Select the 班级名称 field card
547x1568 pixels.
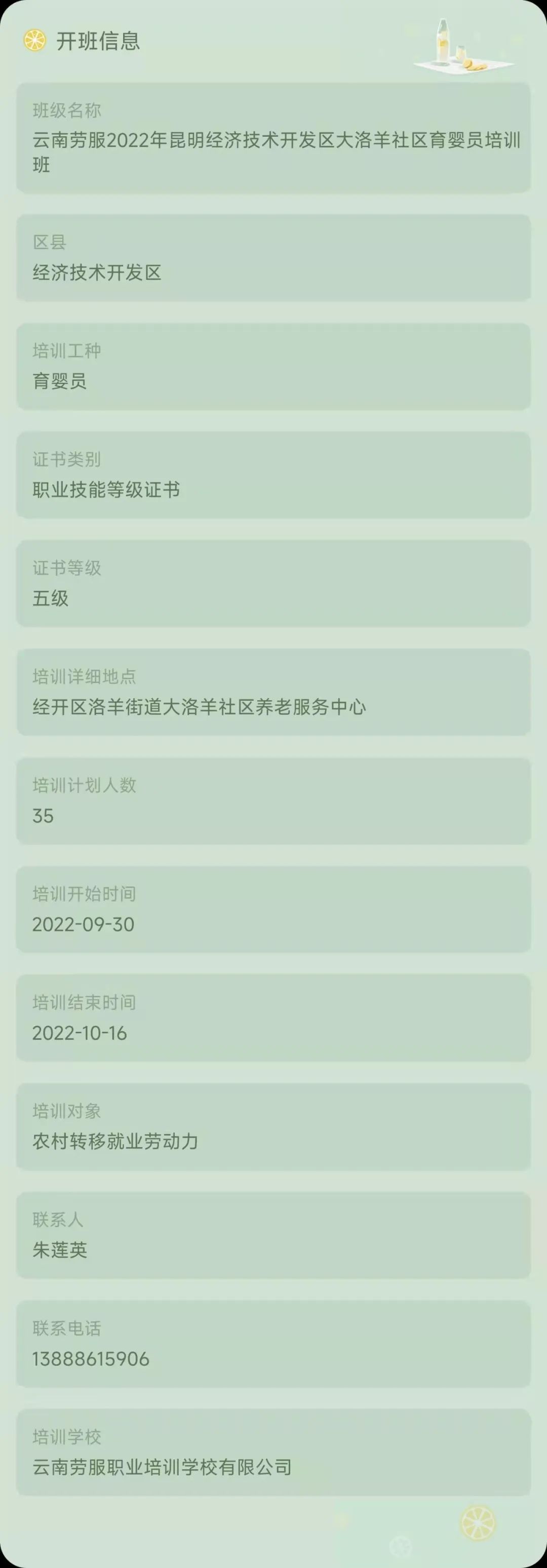click(x=273, y=137)
